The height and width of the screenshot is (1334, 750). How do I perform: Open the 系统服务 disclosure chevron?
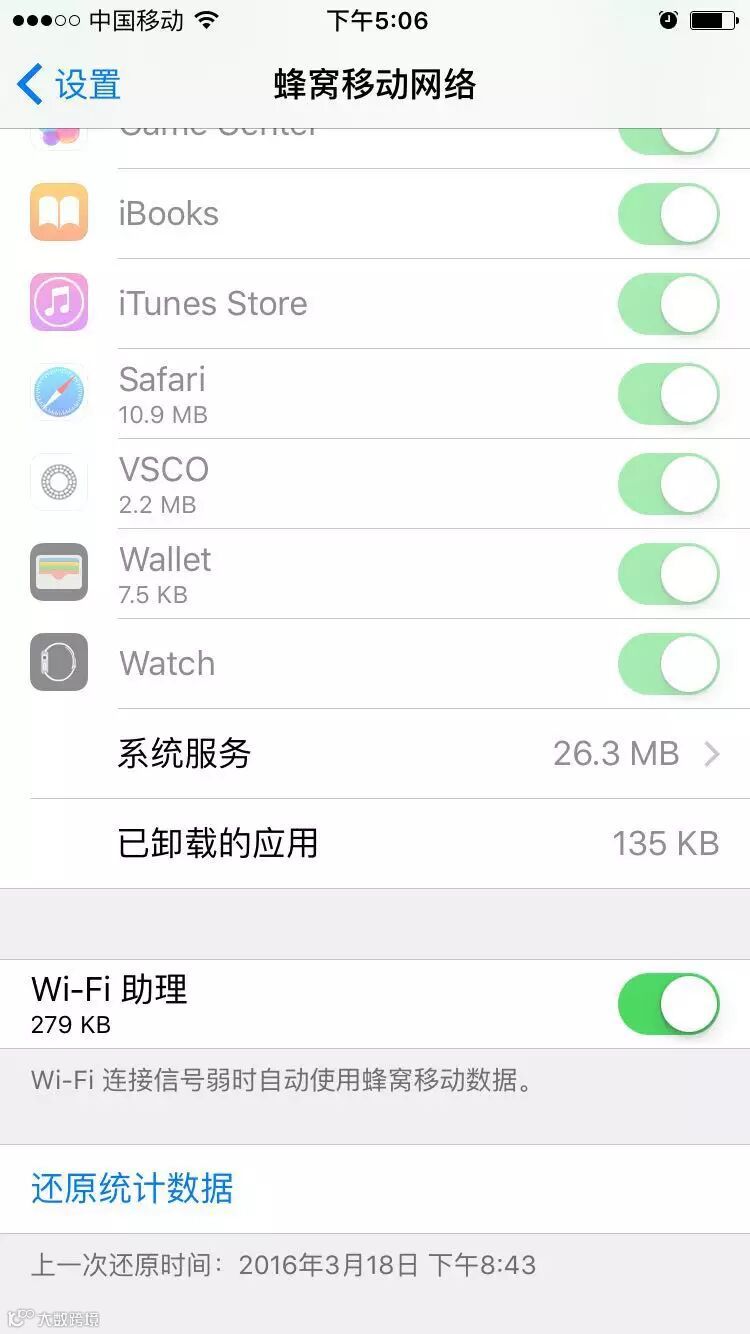[713, 753]
